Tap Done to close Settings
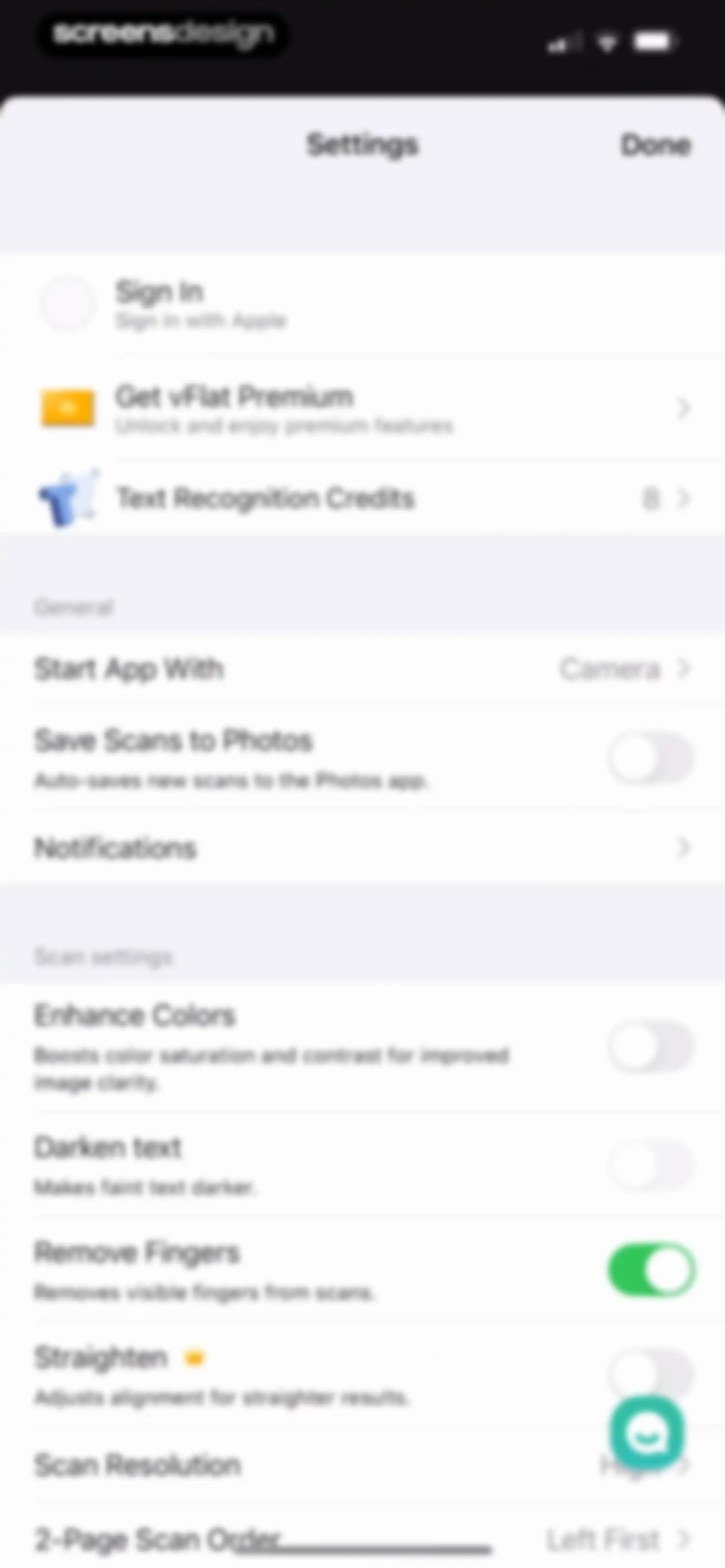The image size is (725, 1568). tap(656, 145)
